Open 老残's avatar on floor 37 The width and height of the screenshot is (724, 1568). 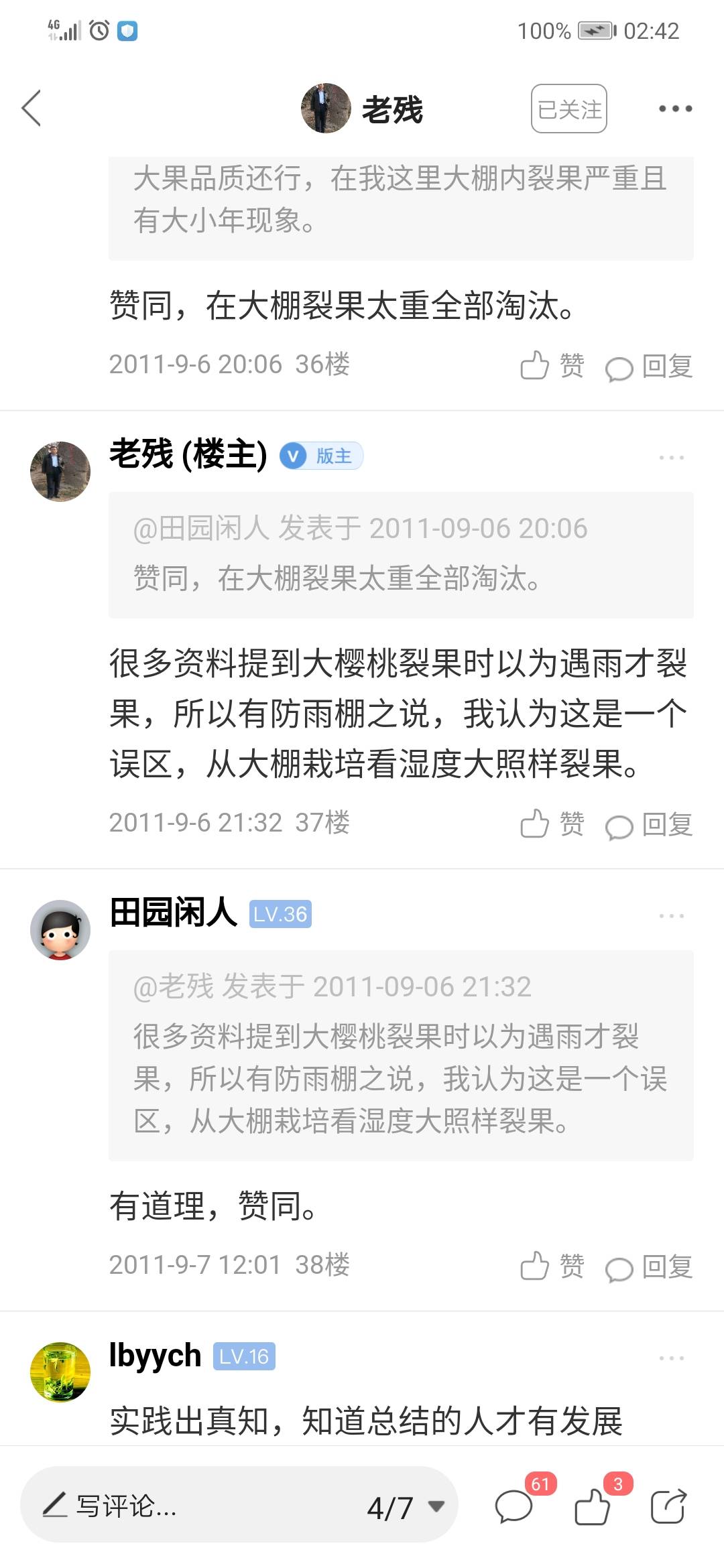[x=60, y=471]
